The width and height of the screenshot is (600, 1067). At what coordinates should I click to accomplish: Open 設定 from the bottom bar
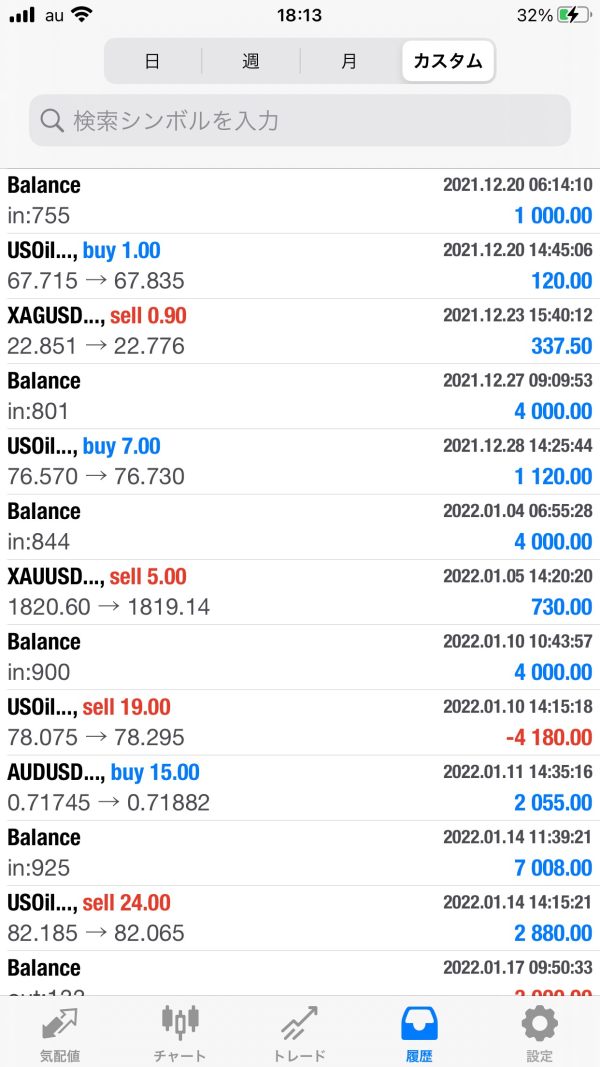tap(540, 1032)
